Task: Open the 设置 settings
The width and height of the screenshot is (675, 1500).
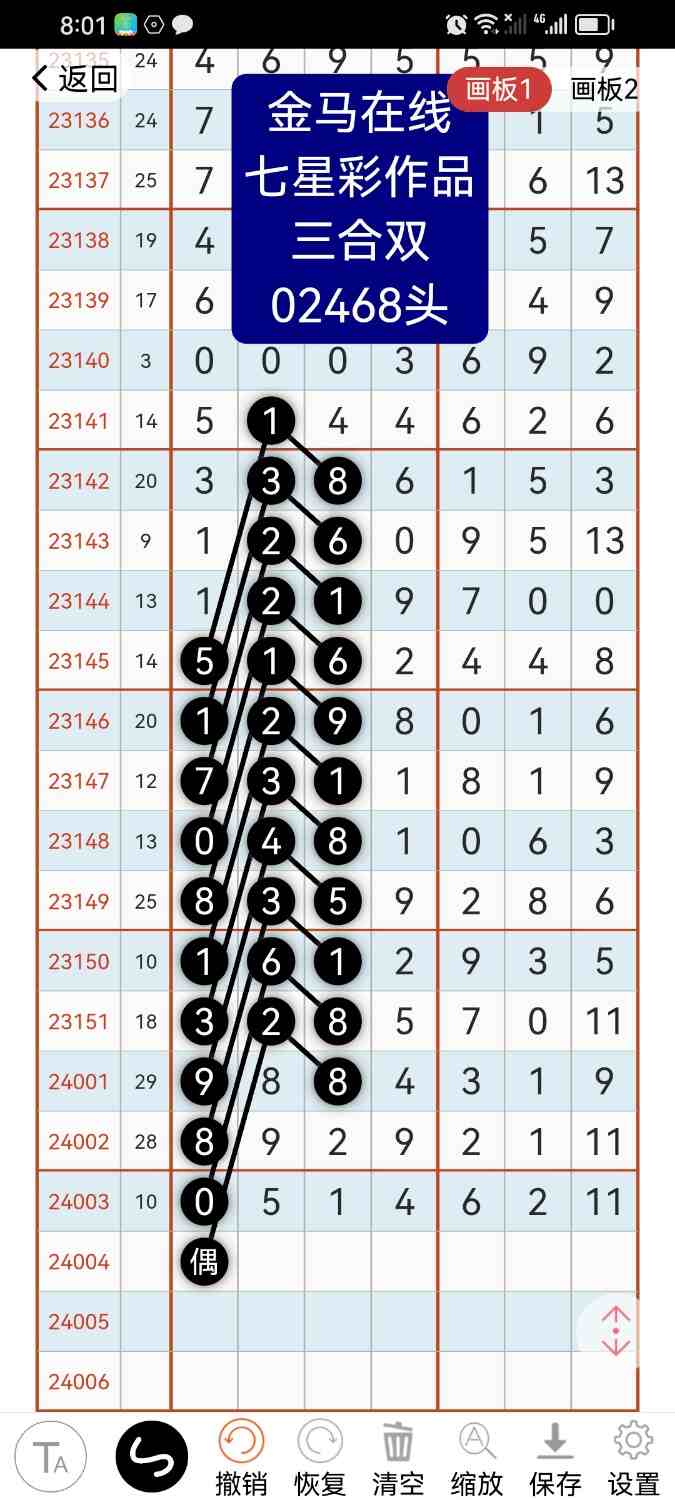Action: 633,1459
